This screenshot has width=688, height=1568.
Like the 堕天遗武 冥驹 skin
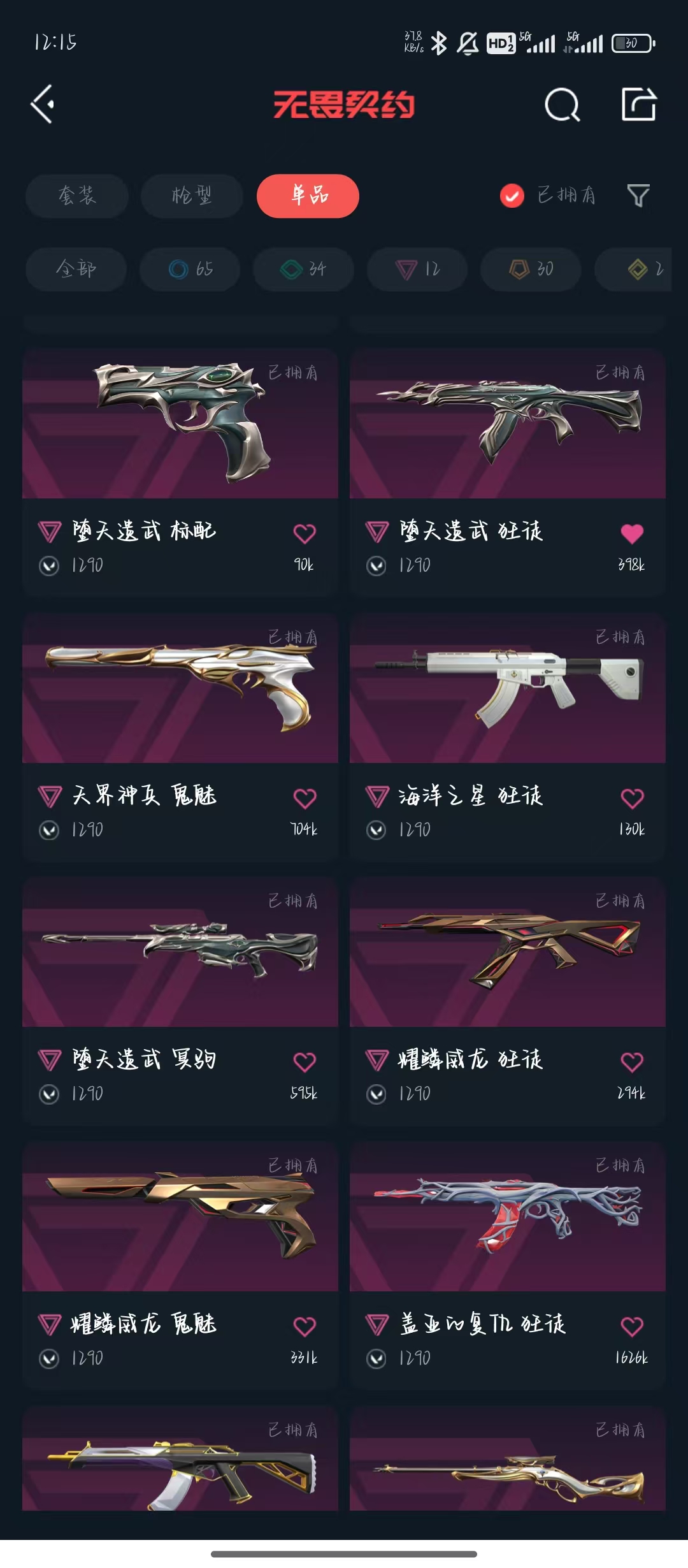coord(305,1062)
